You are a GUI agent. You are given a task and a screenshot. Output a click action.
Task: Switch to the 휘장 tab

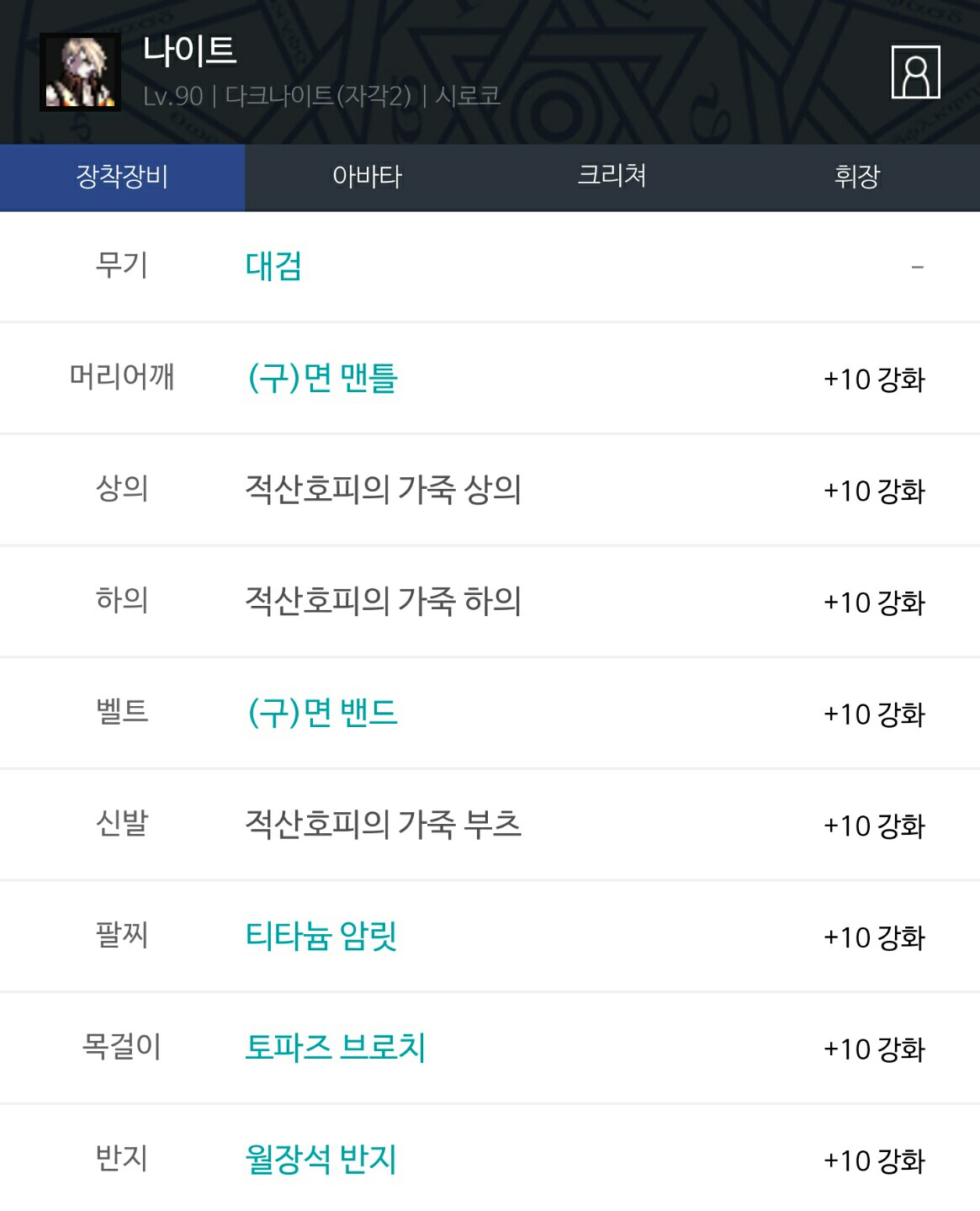pos(856,177)
